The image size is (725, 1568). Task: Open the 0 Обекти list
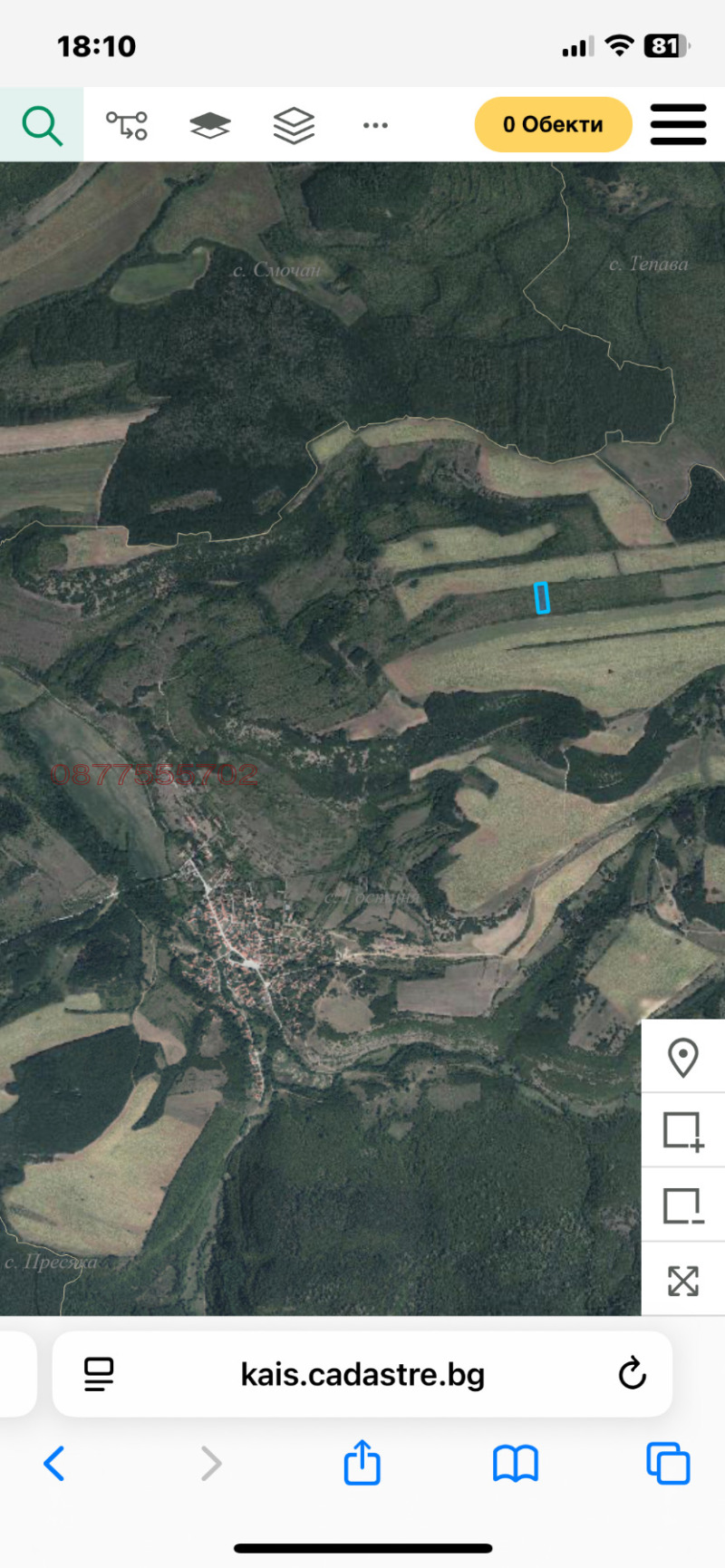point(553,125)
